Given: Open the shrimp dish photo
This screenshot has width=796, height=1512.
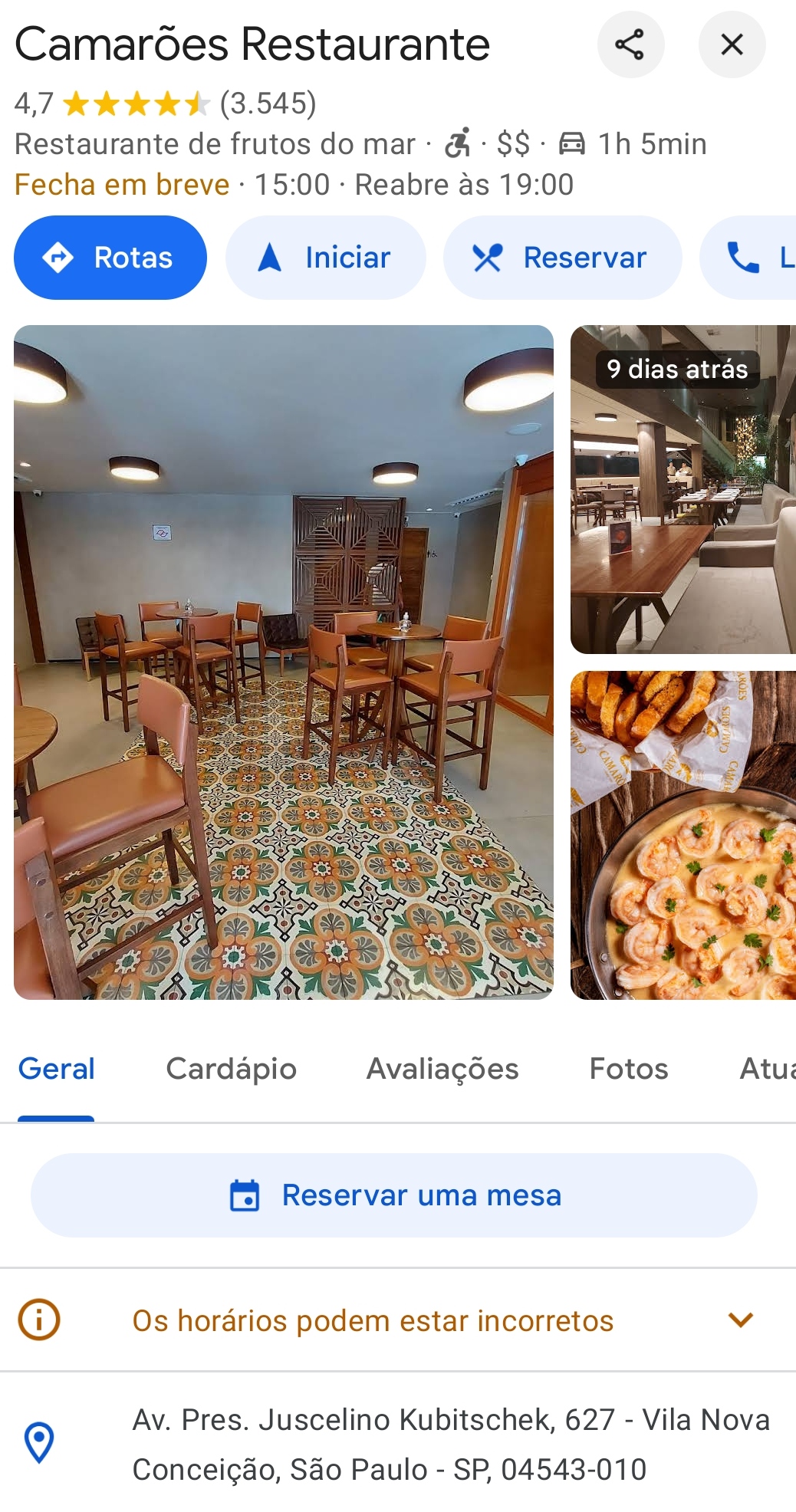Looking at the screenshot, I should 683,835.
